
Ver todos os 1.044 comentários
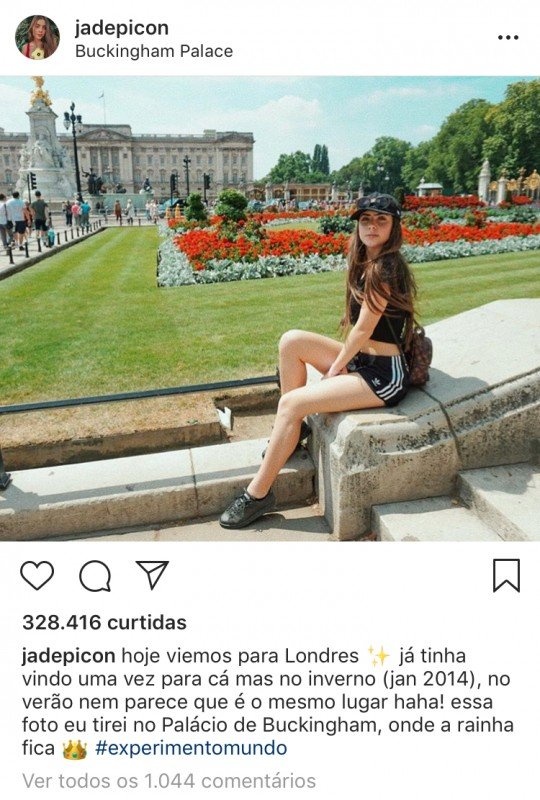click(x=169, y=781)
